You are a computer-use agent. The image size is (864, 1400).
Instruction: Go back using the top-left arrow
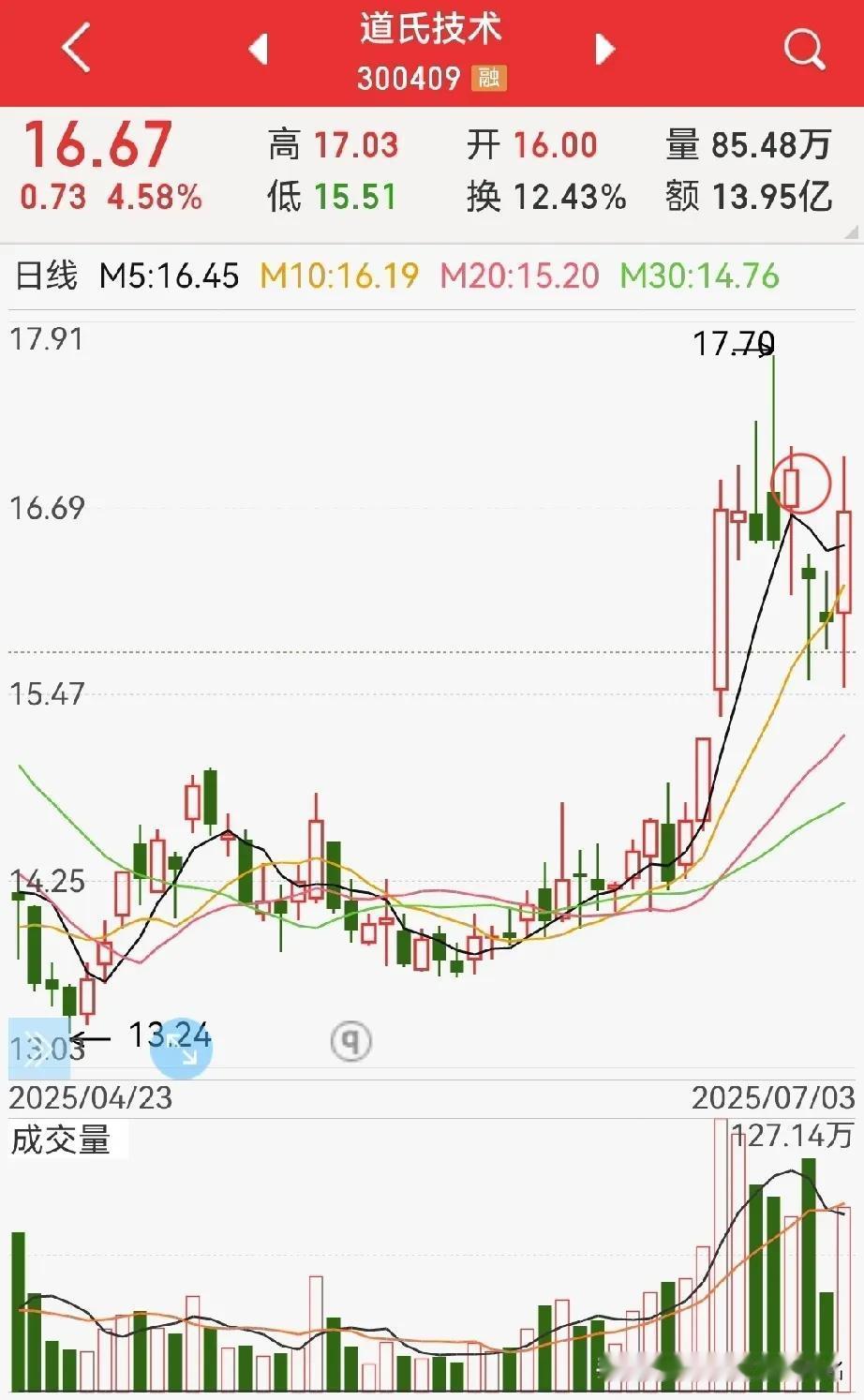(76, 48)
